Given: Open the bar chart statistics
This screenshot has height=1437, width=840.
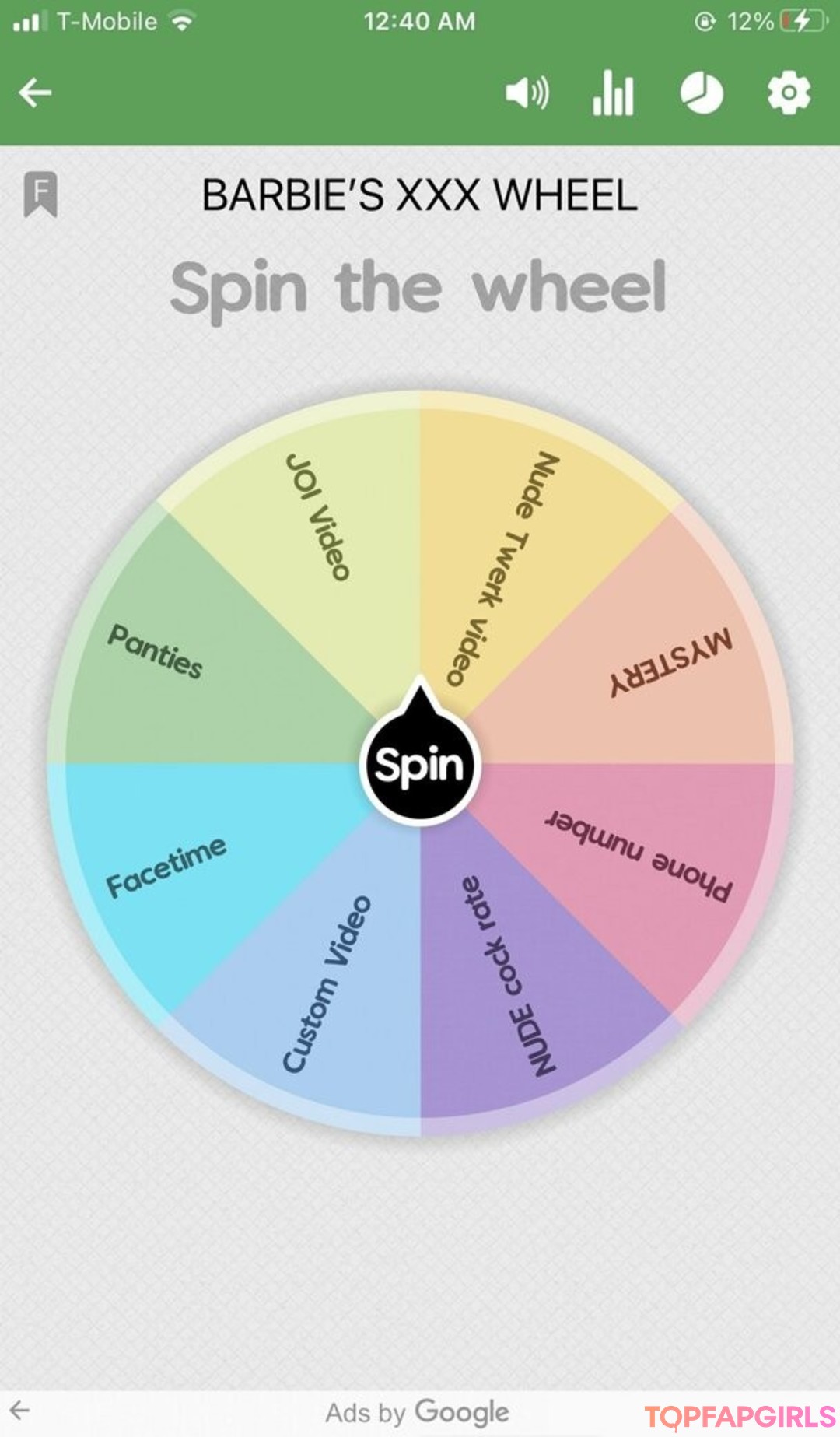Looking at the screenshot, I should tap(614, 93).
